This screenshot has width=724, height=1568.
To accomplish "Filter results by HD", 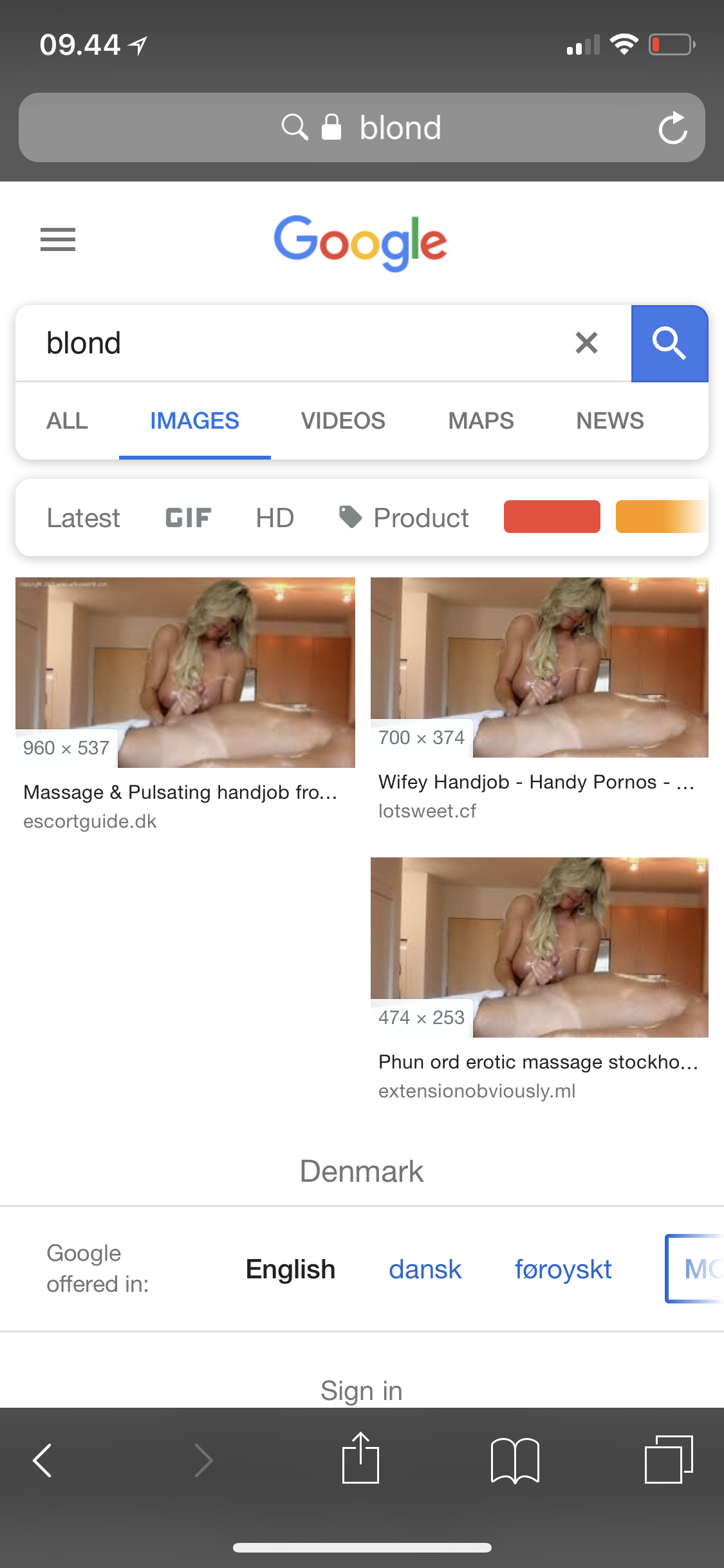I will [275, 518].
